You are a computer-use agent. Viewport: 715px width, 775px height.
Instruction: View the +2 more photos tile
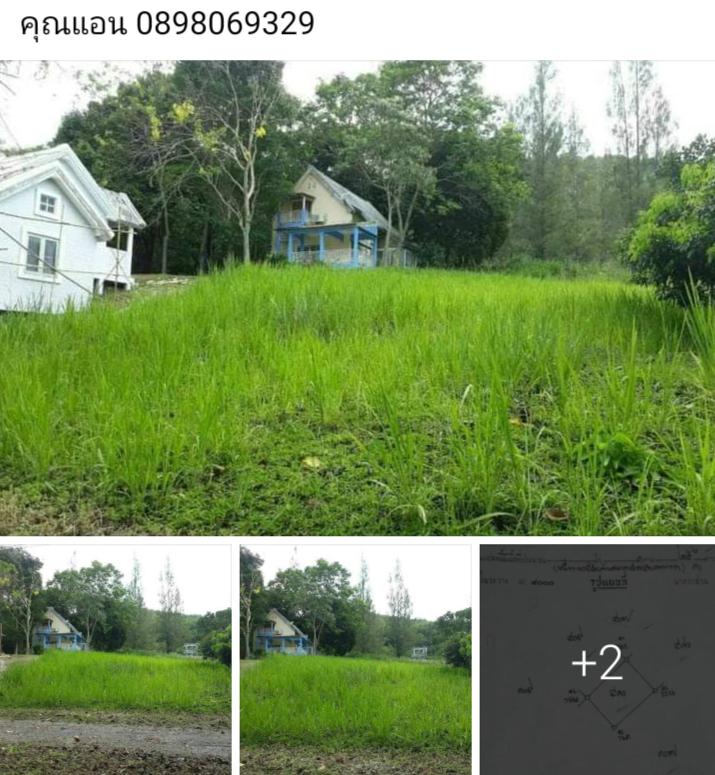point(597,660)
